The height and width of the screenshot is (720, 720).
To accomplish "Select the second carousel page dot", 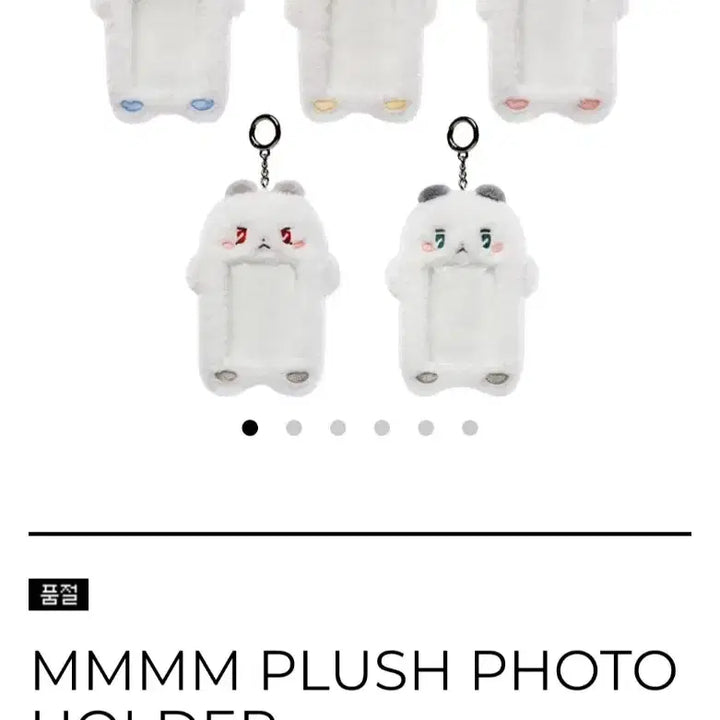I will click(294, 428).
